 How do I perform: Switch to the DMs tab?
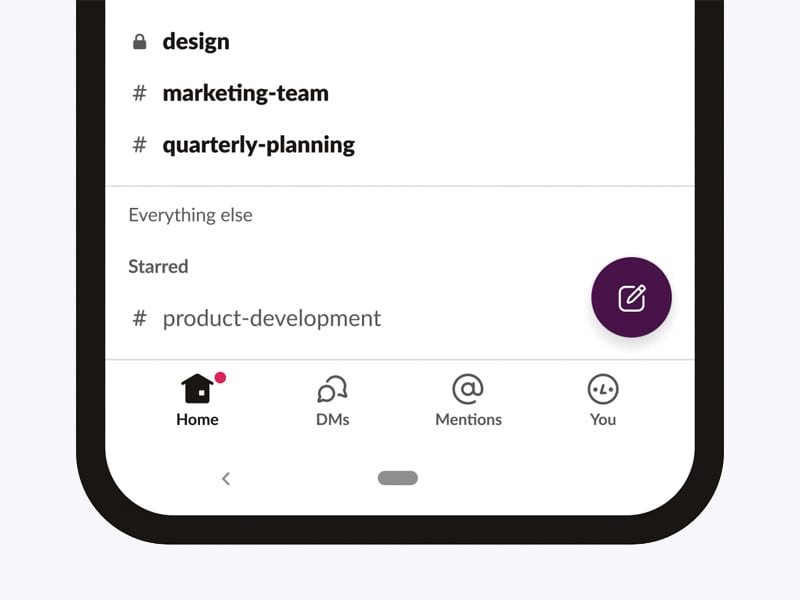click(x=332, y=400)
